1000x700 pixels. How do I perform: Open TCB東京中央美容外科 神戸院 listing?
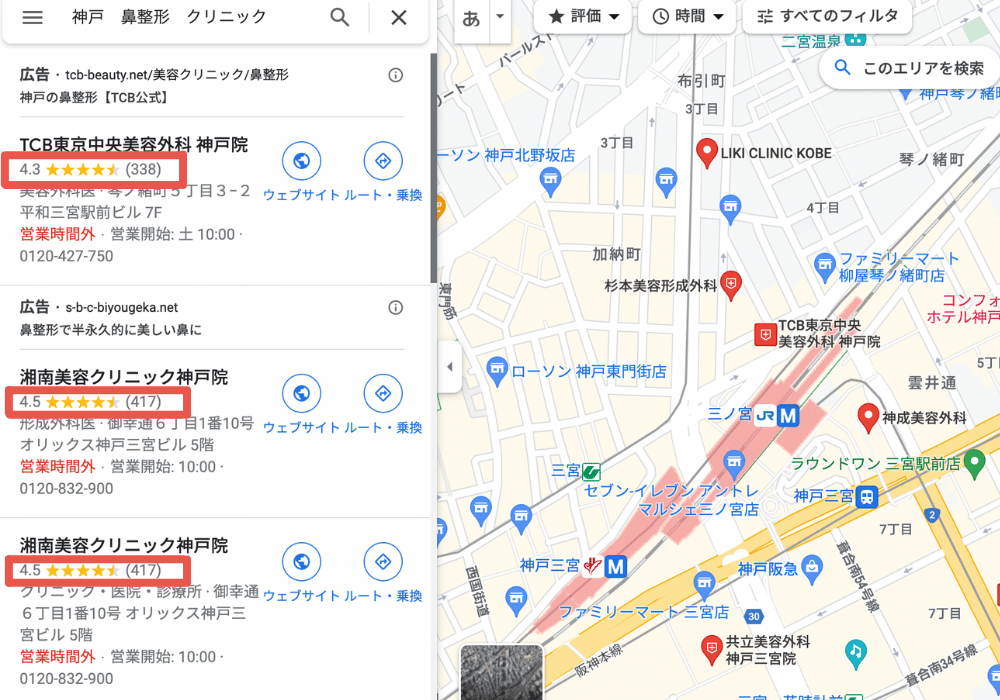pos(134,145)
